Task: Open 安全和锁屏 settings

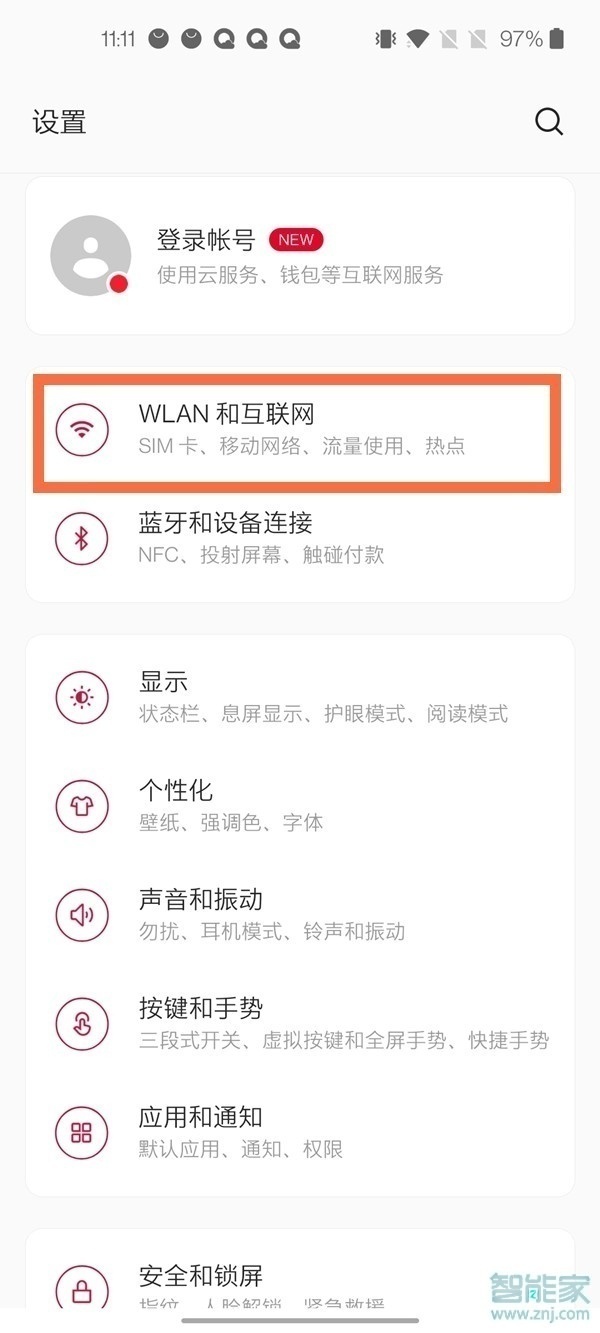Action: [300, 1285]
